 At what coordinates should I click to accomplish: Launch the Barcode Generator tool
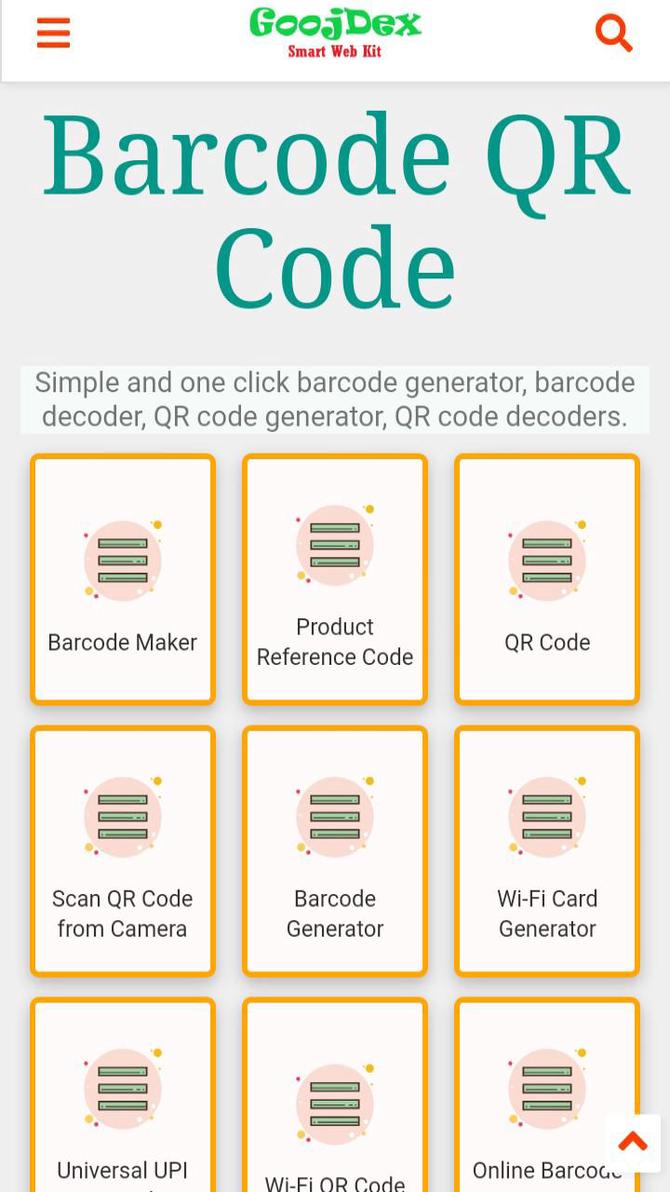click(334, 851)
